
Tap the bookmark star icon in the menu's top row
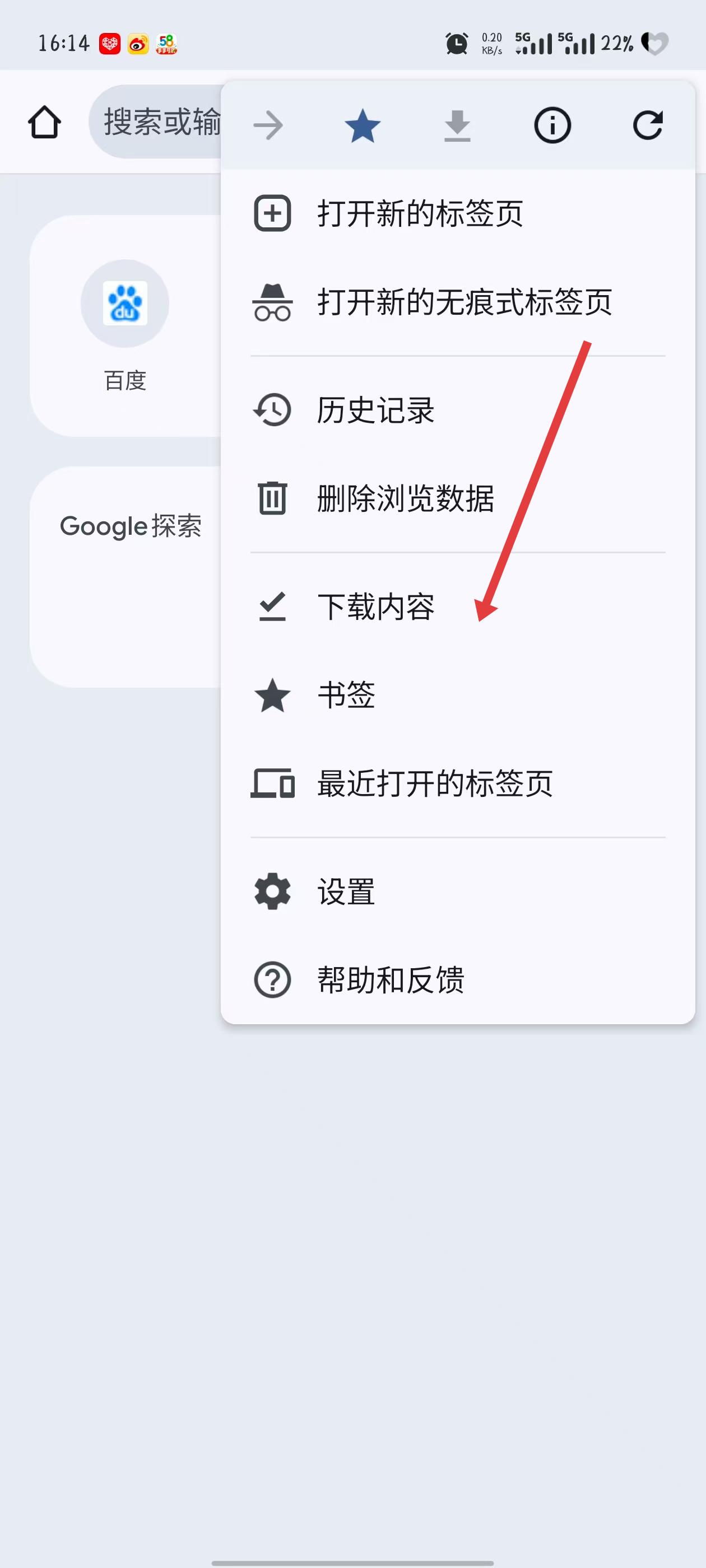click(363, 126)
